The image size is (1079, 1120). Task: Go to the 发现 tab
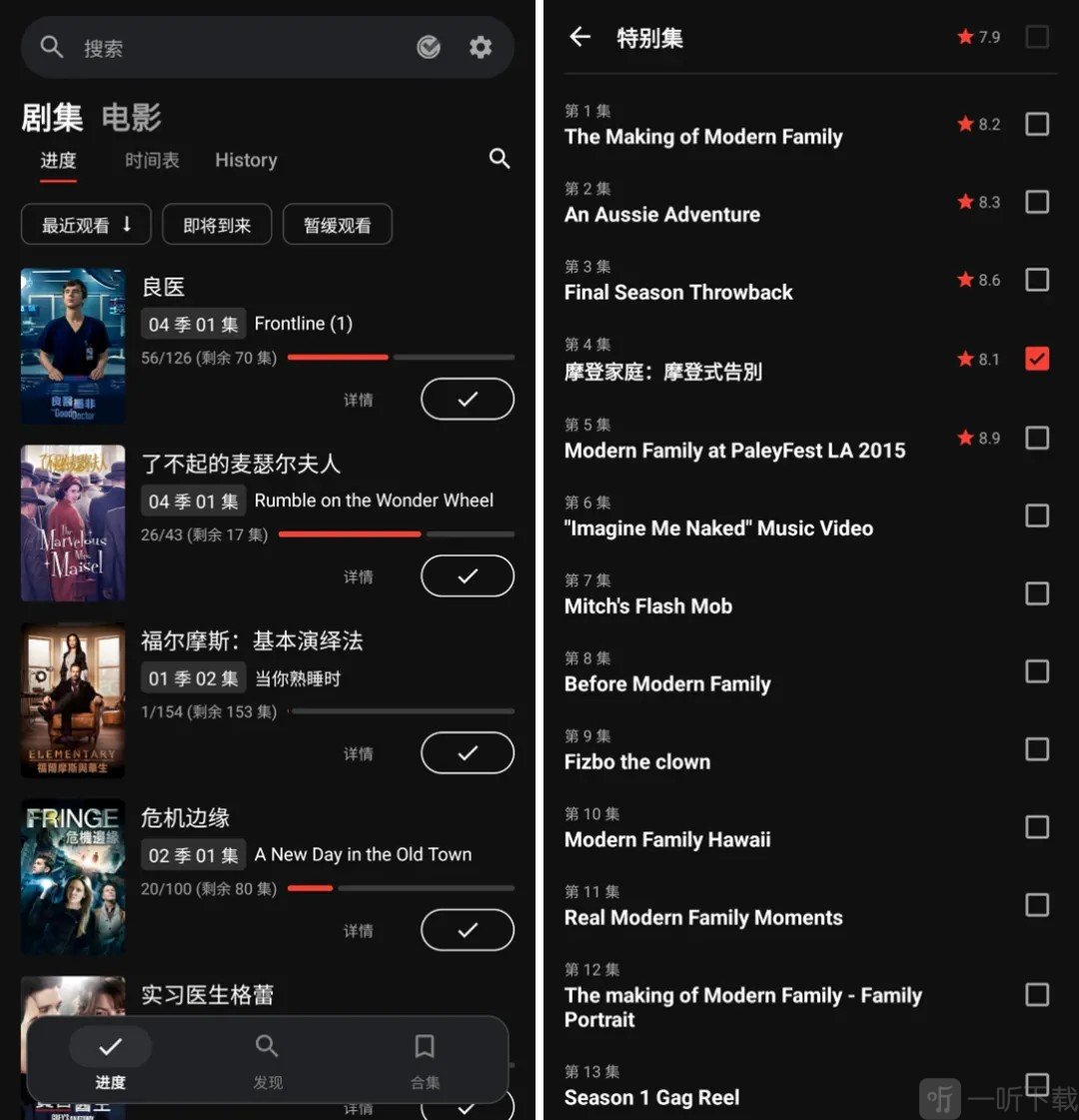tap(267, 1059)
